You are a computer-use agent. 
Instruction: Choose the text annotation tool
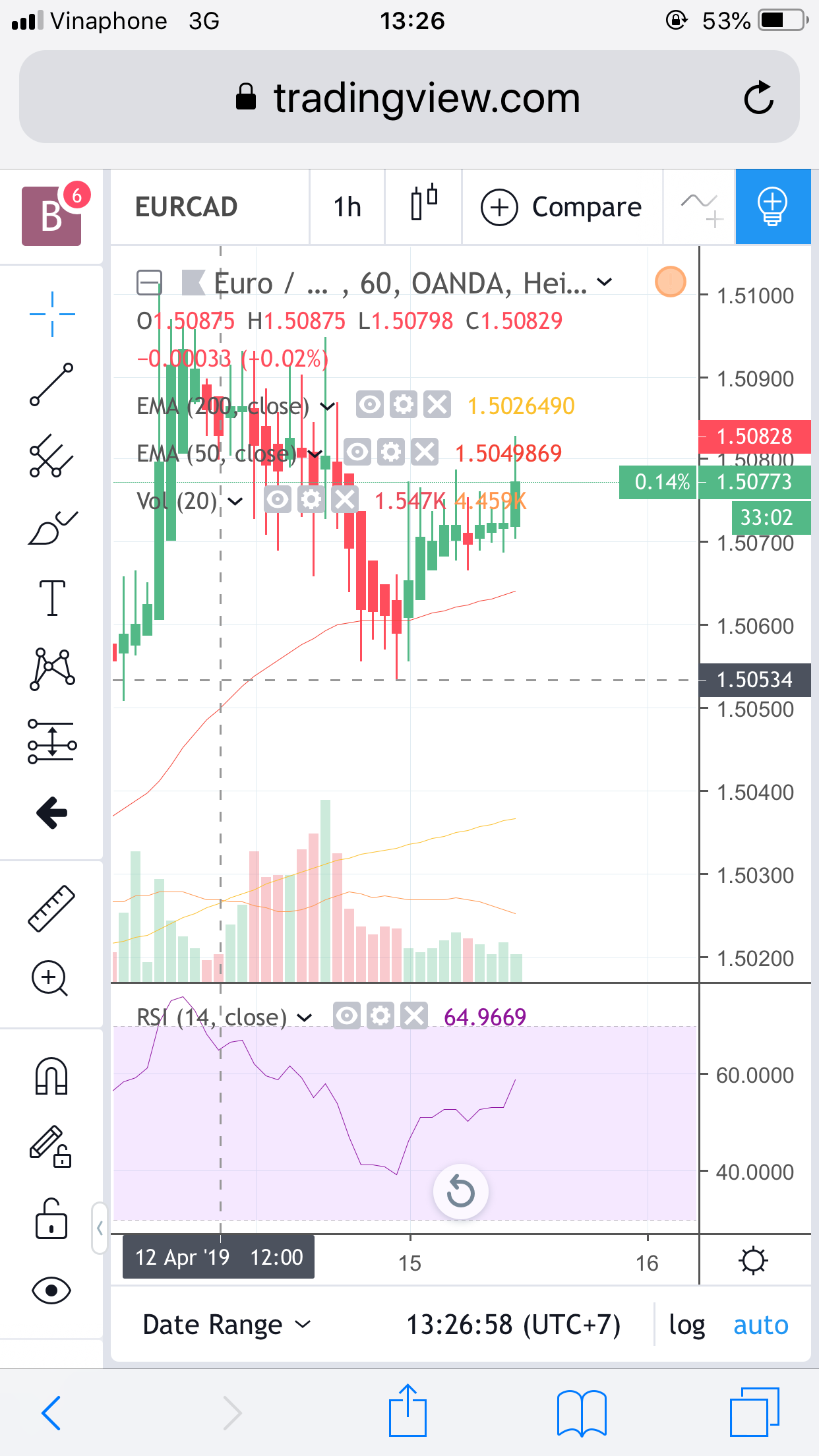(52, 598)
